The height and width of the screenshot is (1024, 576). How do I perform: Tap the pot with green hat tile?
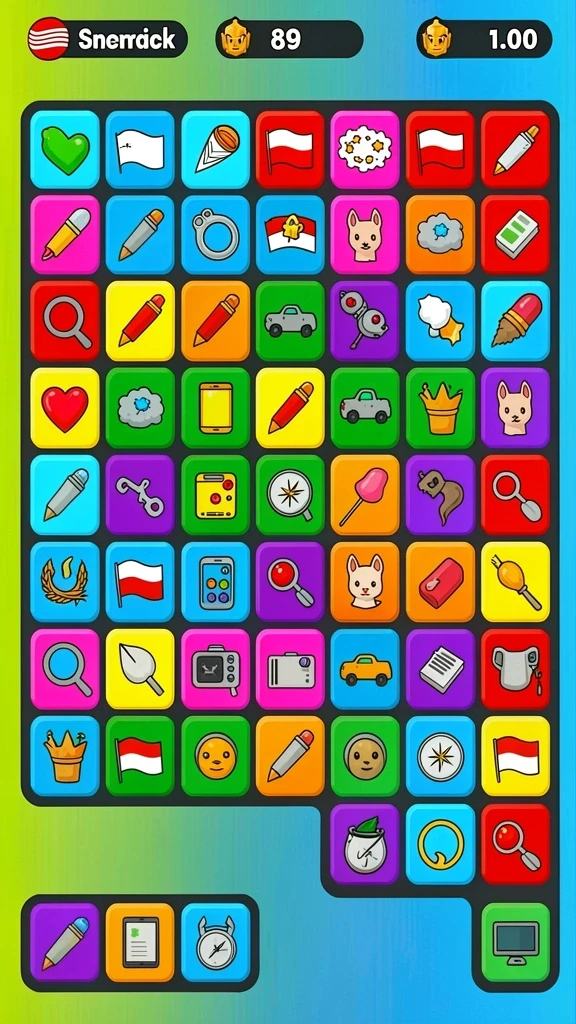[x=365, y=844]
